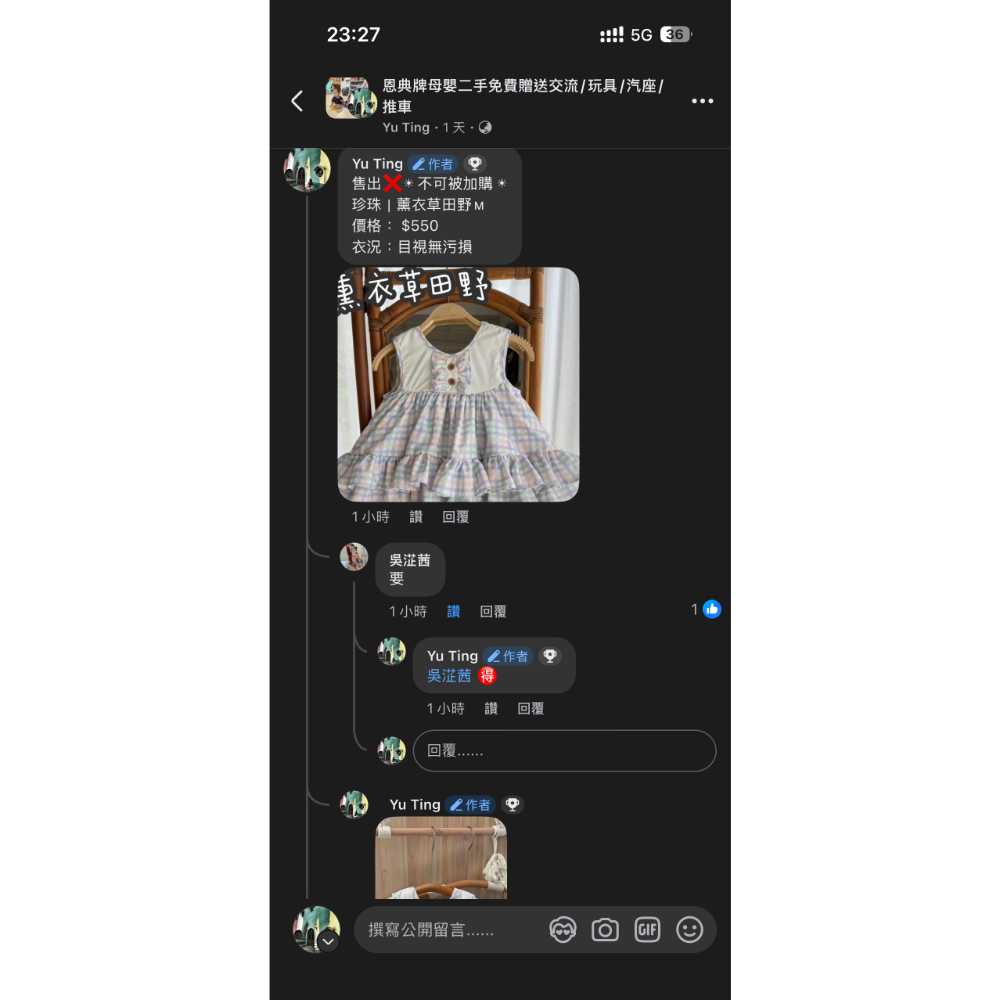1000x1000 pixels.
Task: Open the three-dot overflow menu
Action: (x=702, y=101)
